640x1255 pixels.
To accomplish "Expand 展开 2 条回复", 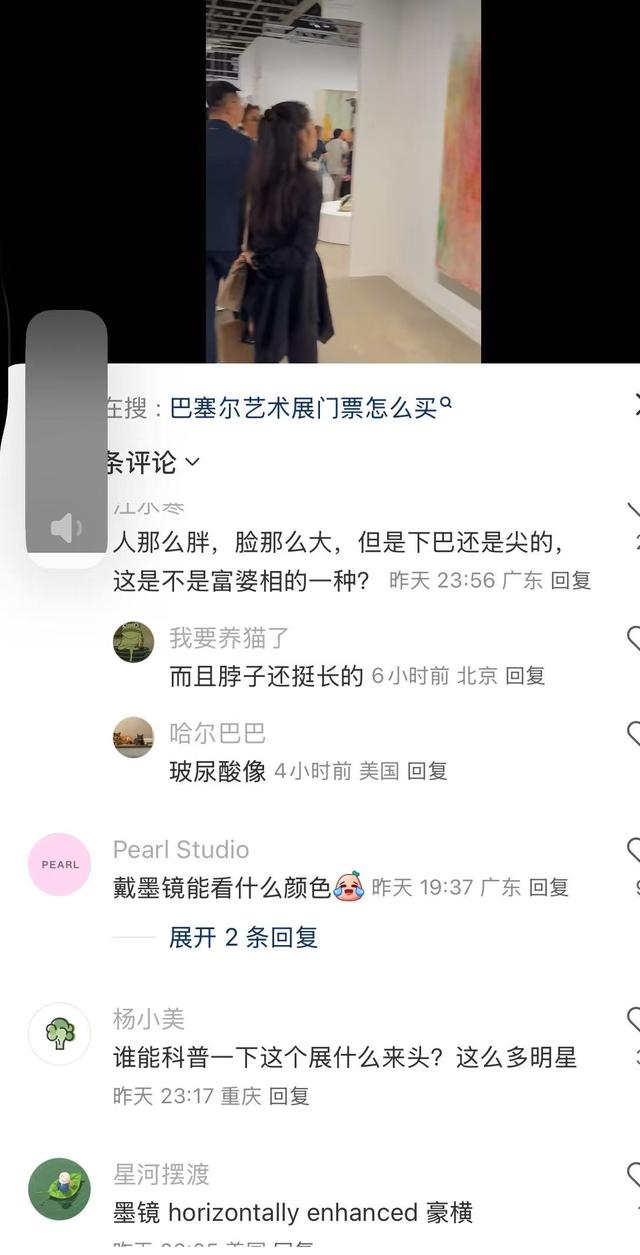I will click(x=243, y=938).
